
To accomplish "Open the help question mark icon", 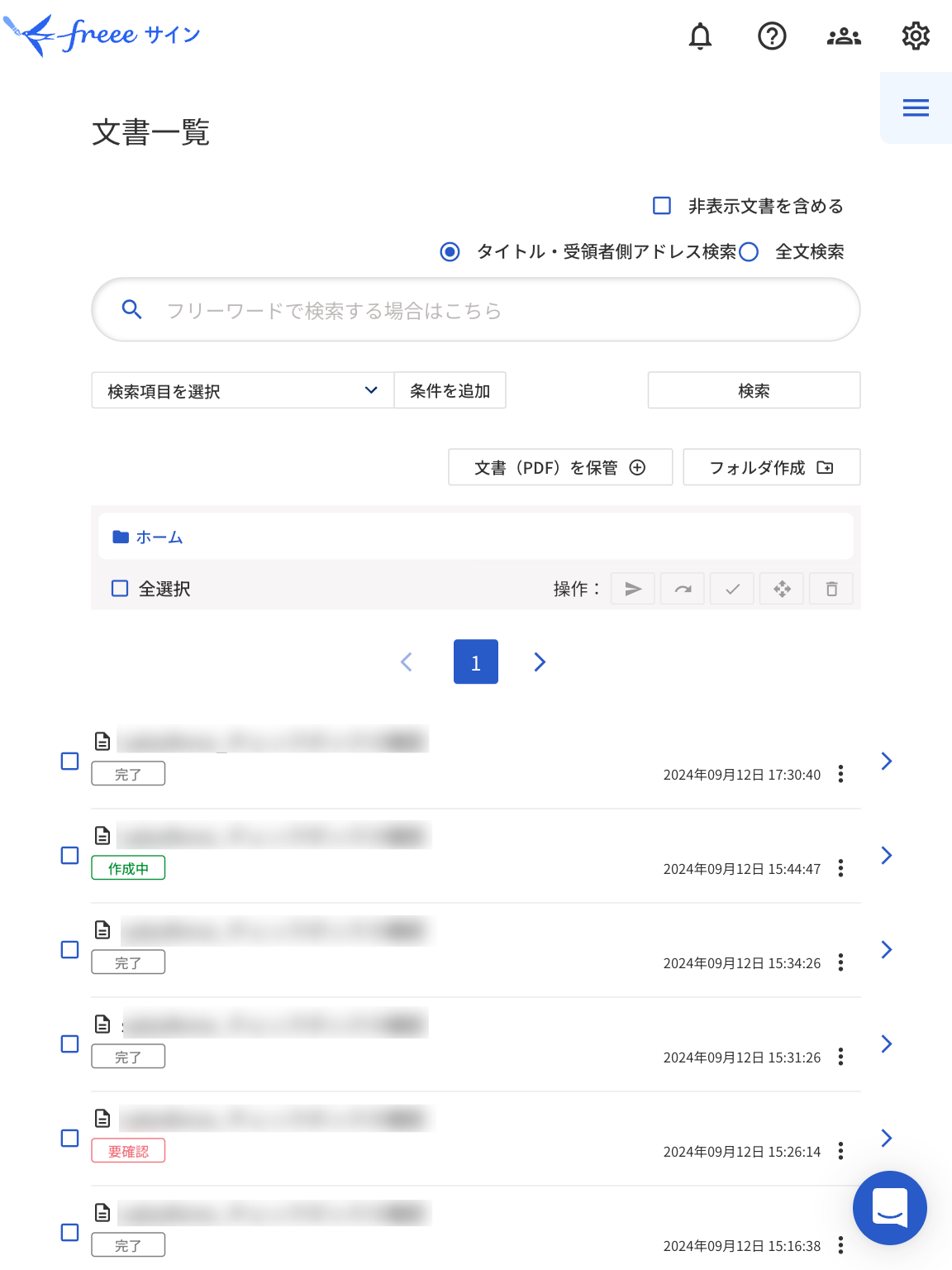I will [772, 36].
